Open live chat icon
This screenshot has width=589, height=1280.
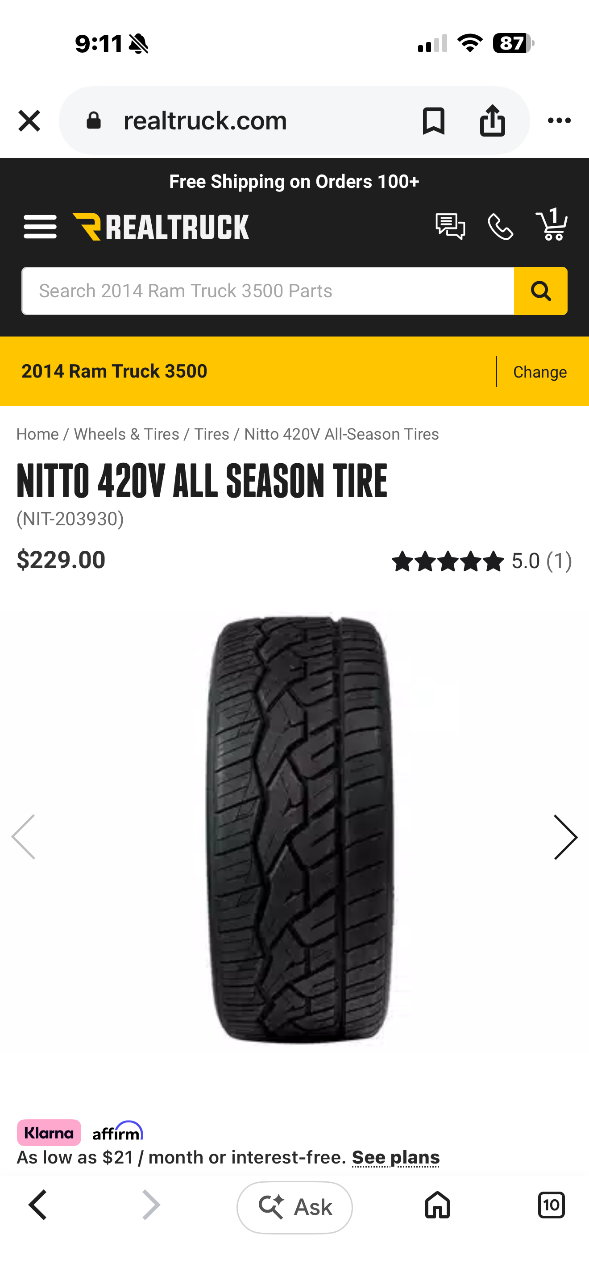coord(450,227)
